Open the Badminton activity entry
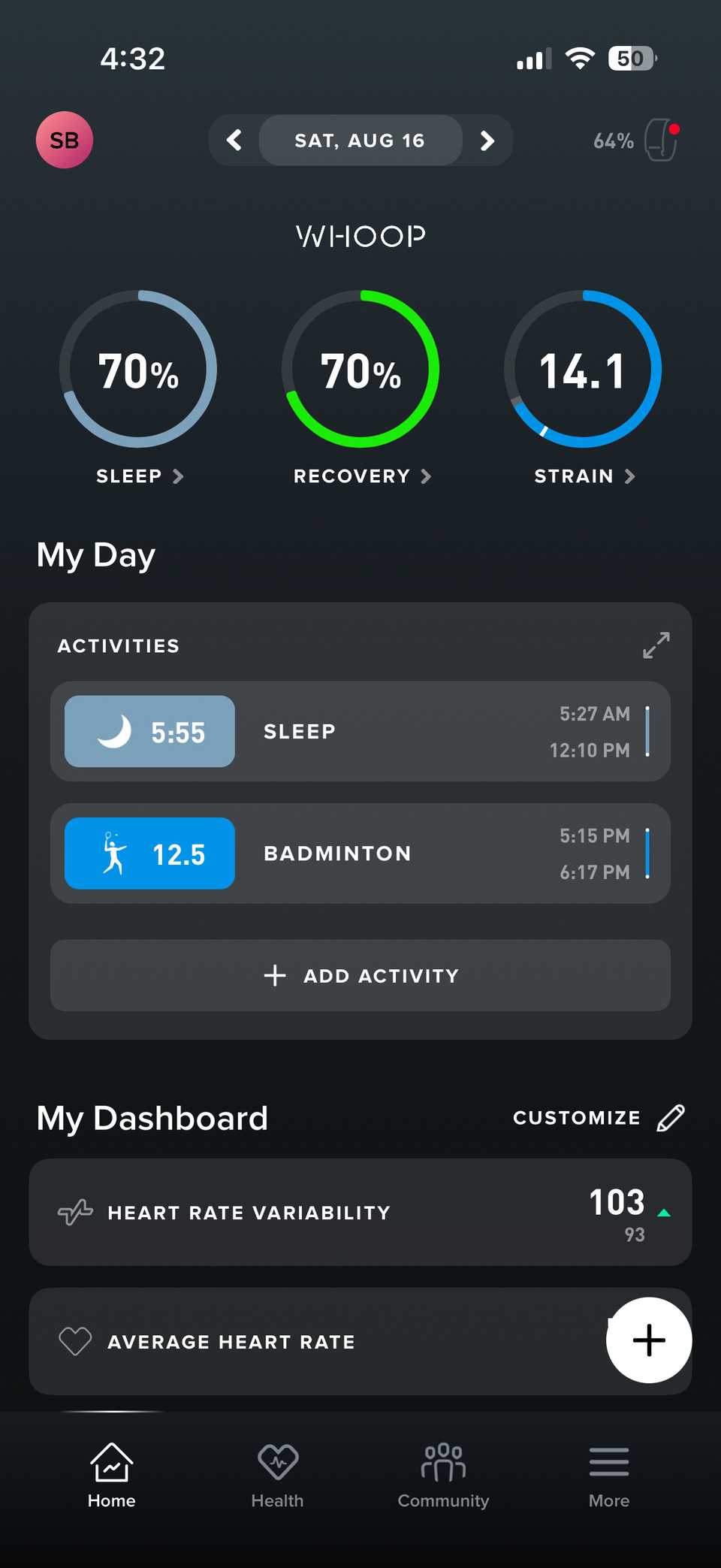 tap(360, 853)
